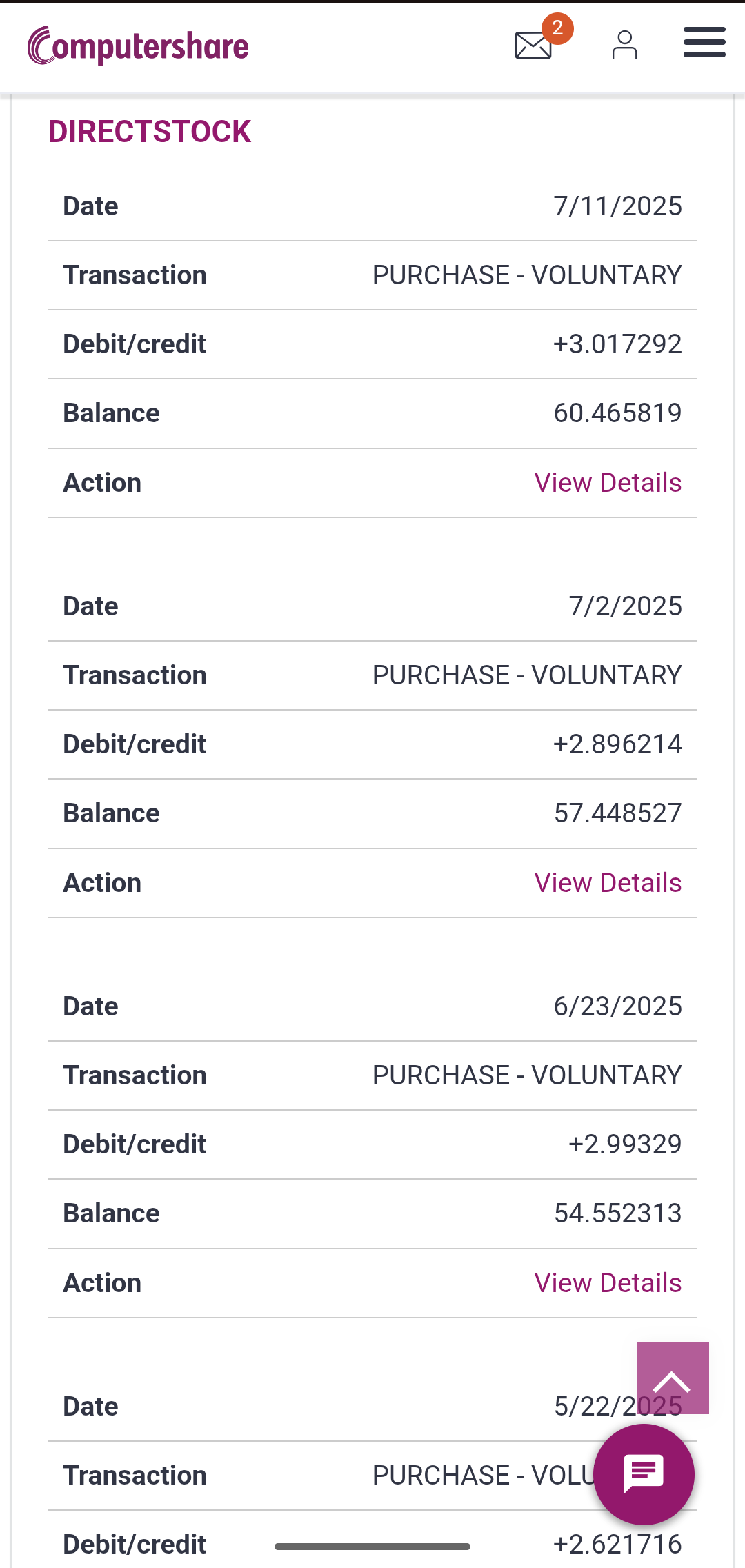Tap the Computershare logo

pos(138,46)
